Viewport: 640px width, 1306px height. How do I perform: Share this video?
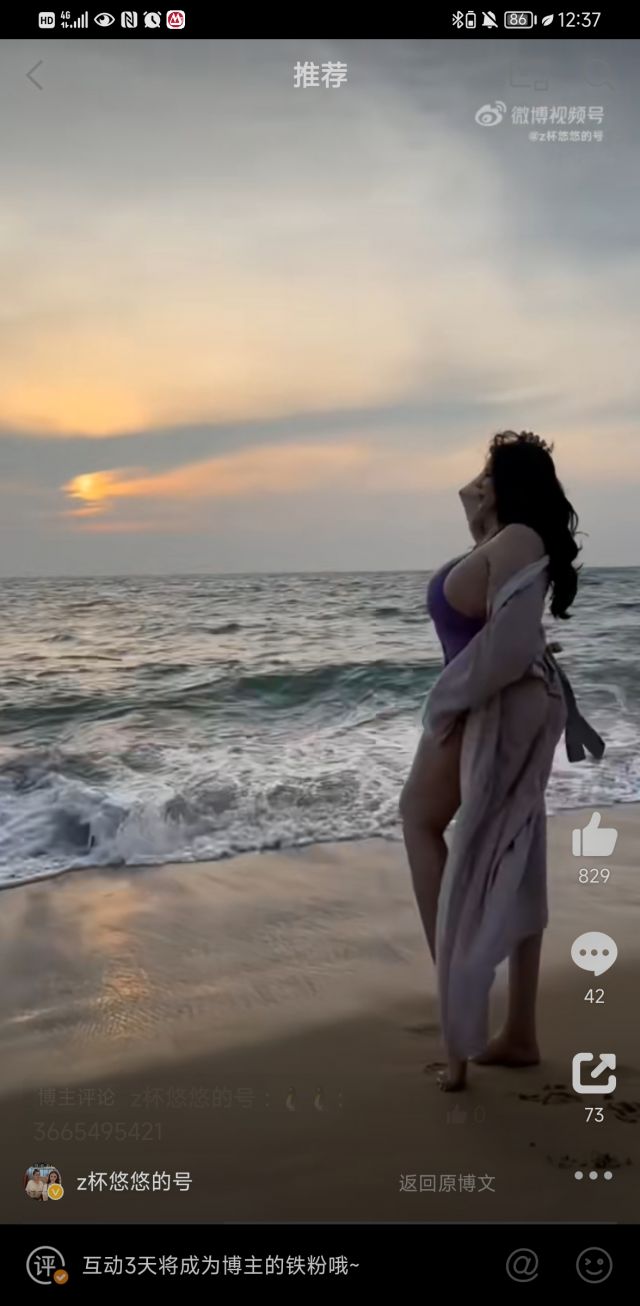tap(594, 1073)
